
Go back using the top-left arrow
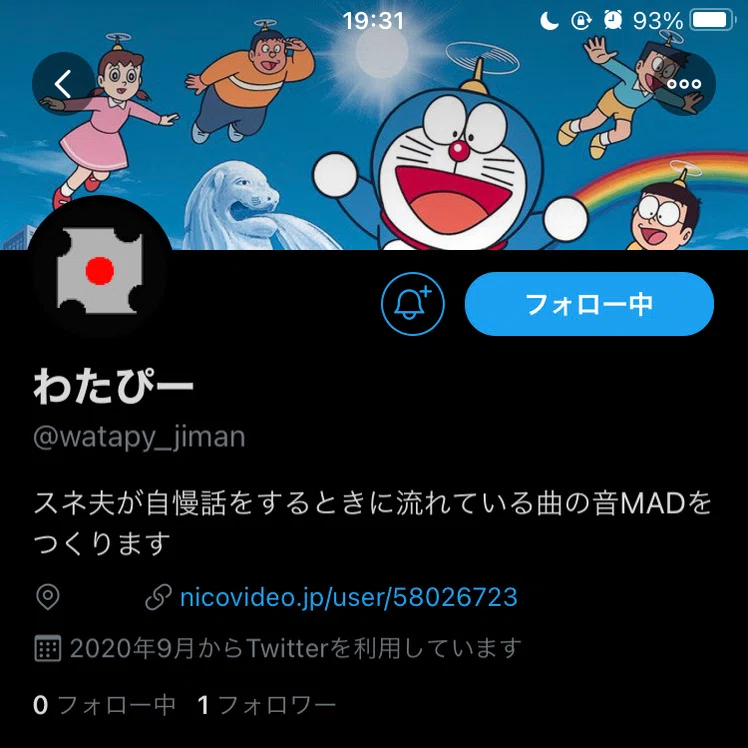click(x=63, y=83)
